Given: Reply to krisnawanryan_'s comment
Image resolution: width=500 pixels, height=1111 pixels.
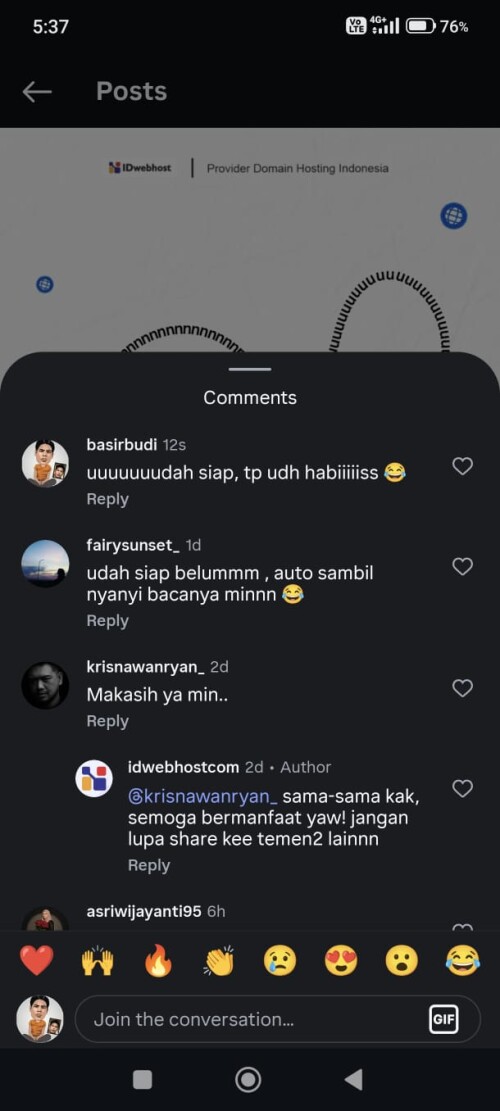Looking at the screenshot, I should 108,721.
